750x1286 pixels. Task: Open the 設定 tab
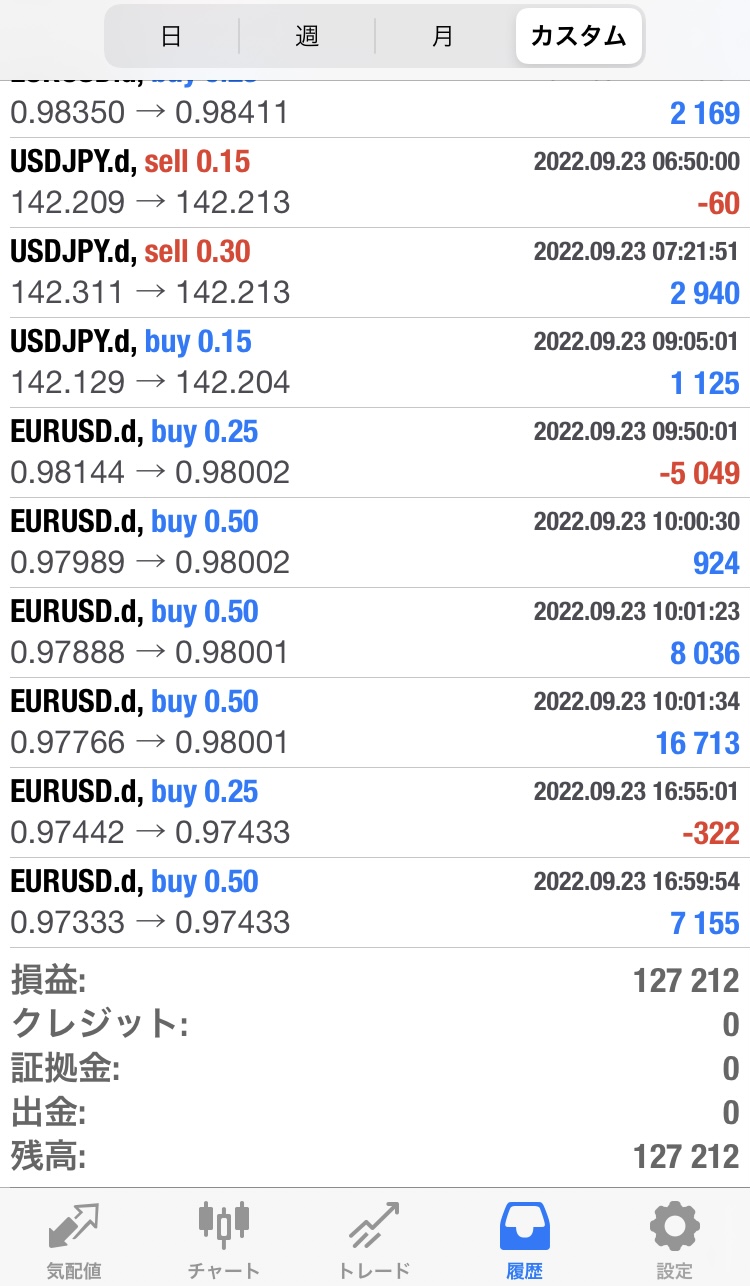[x=674, y=1239]
